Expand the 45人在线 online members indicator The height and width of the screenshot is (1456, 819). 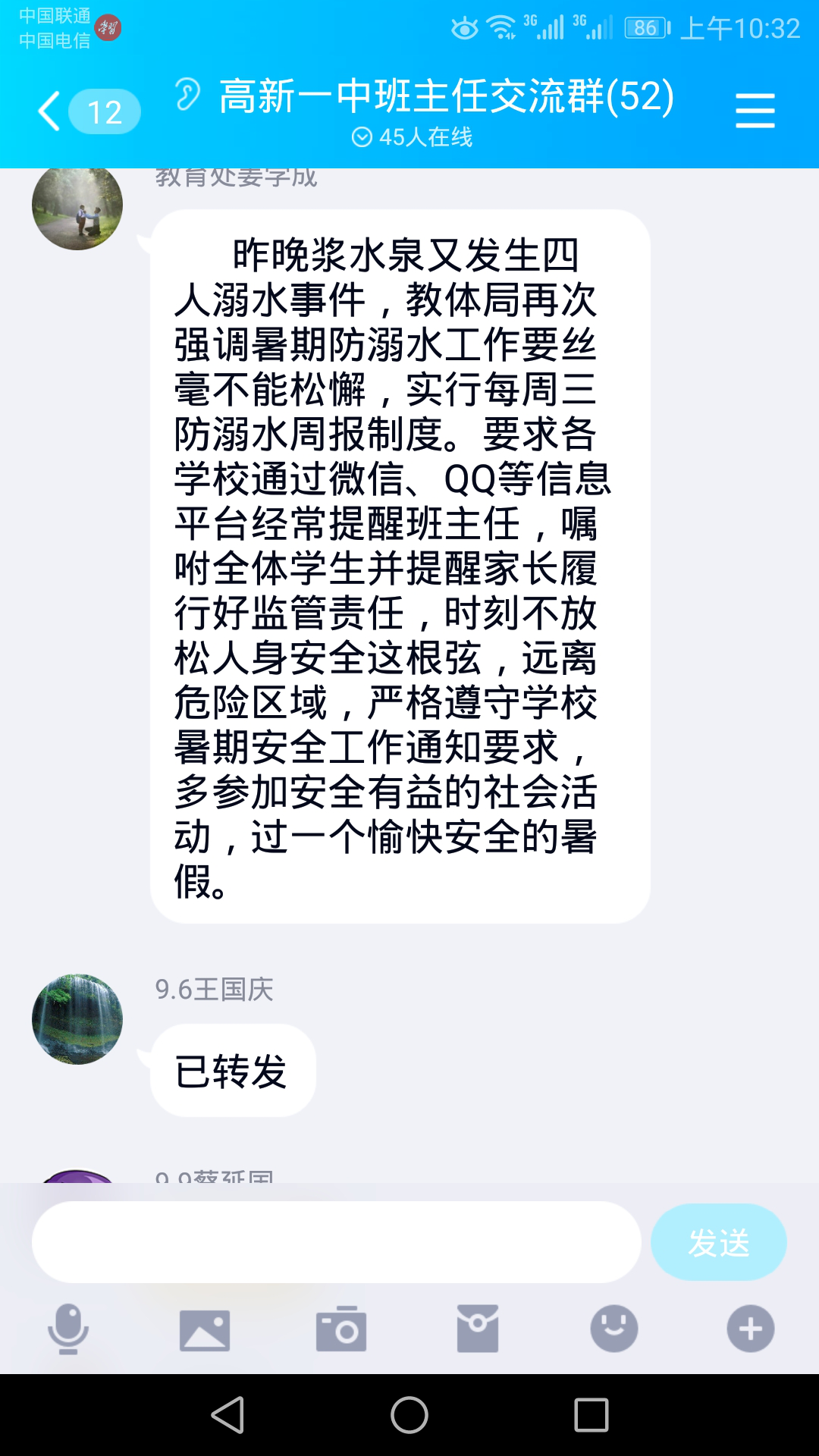(412, 136)
